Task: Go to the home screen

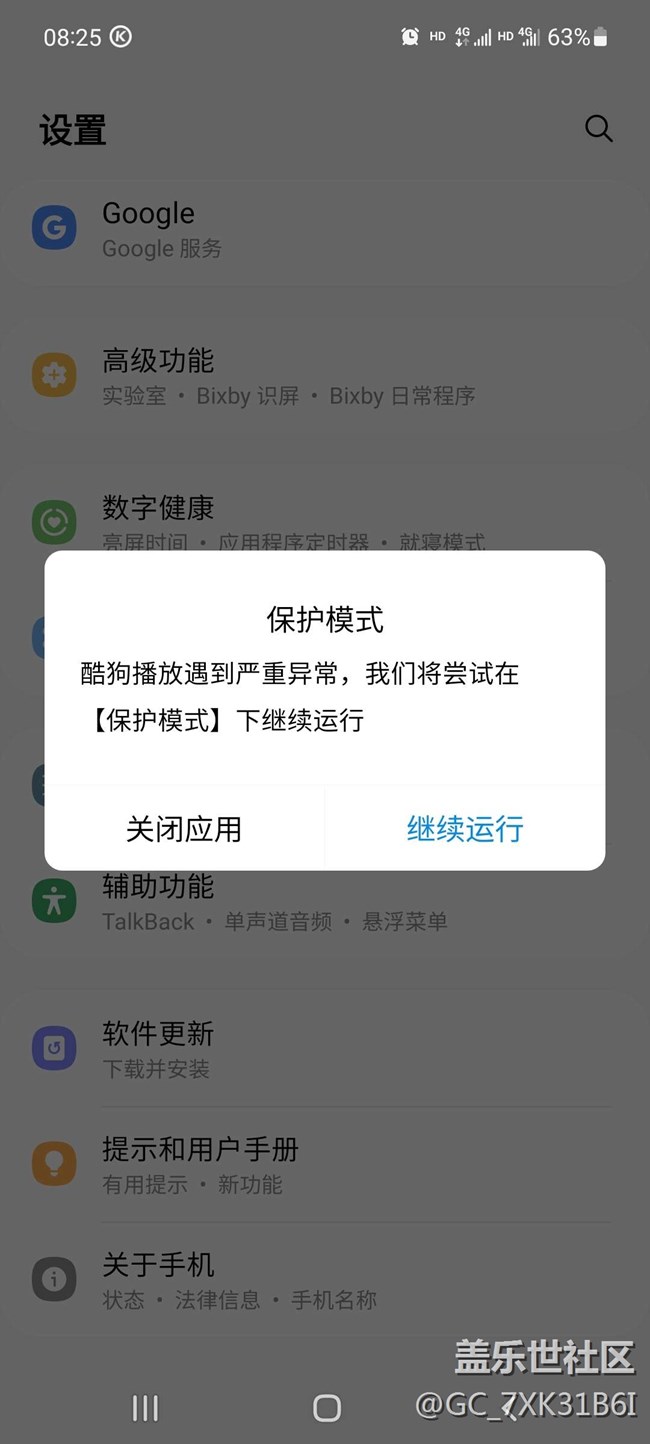Action: coord(327,1408)
